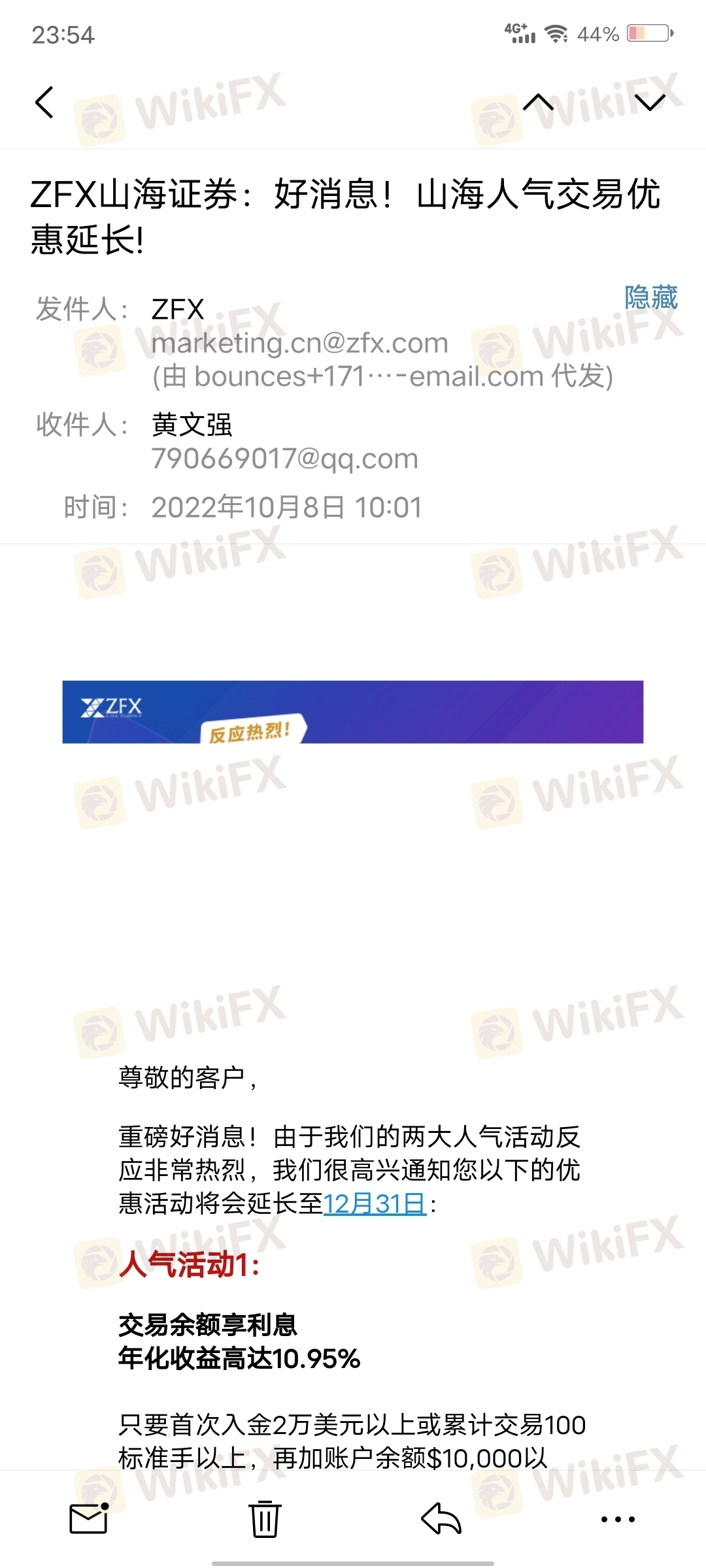Hide the sender details via 隐藏
The width and height of the screenshot is (706, 1568).
coord(650,297)
